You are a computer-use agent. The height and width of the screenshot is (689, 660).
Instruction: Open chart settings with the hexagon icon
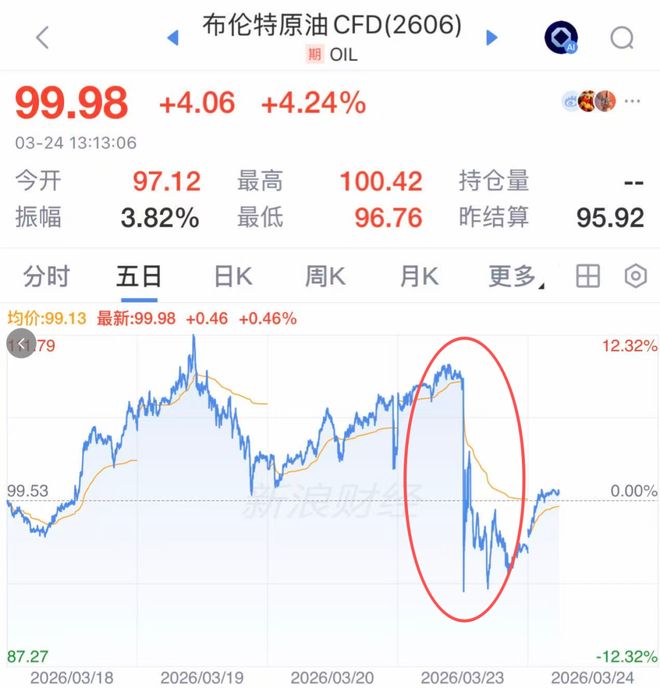(635, 276)
